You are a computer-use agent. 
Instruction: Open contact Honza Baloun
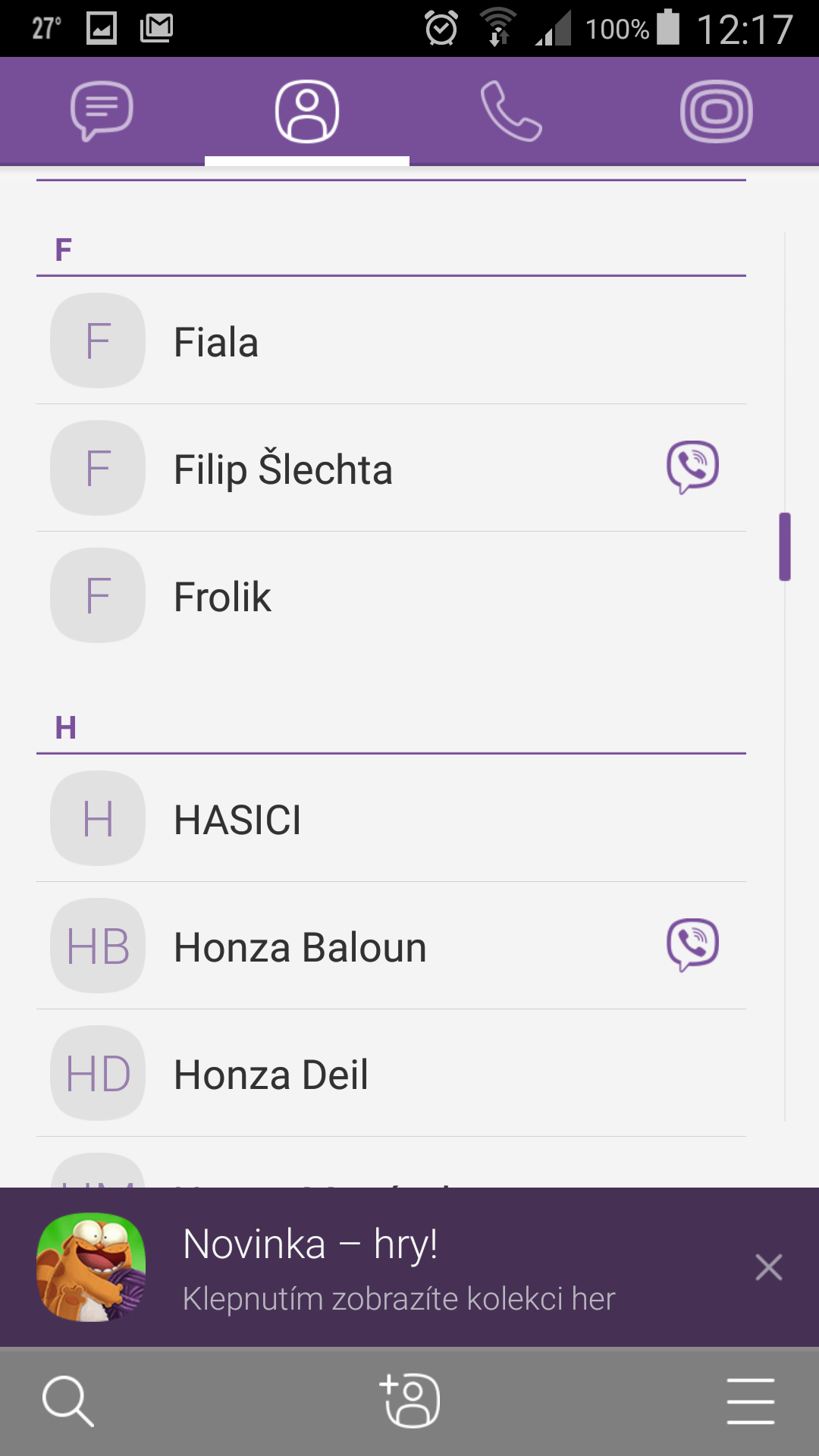tap(391, 946)
